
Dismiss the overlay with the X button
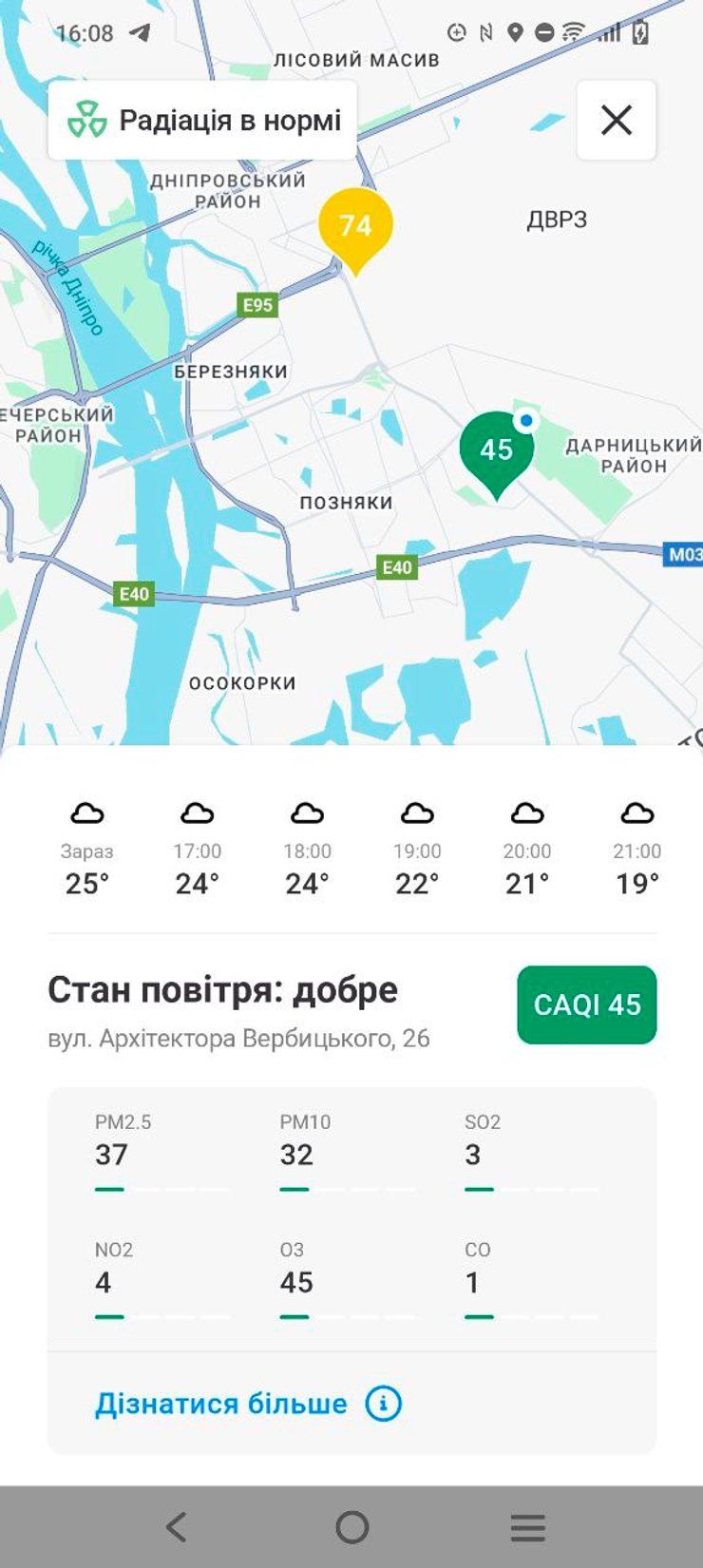(616, 119)
